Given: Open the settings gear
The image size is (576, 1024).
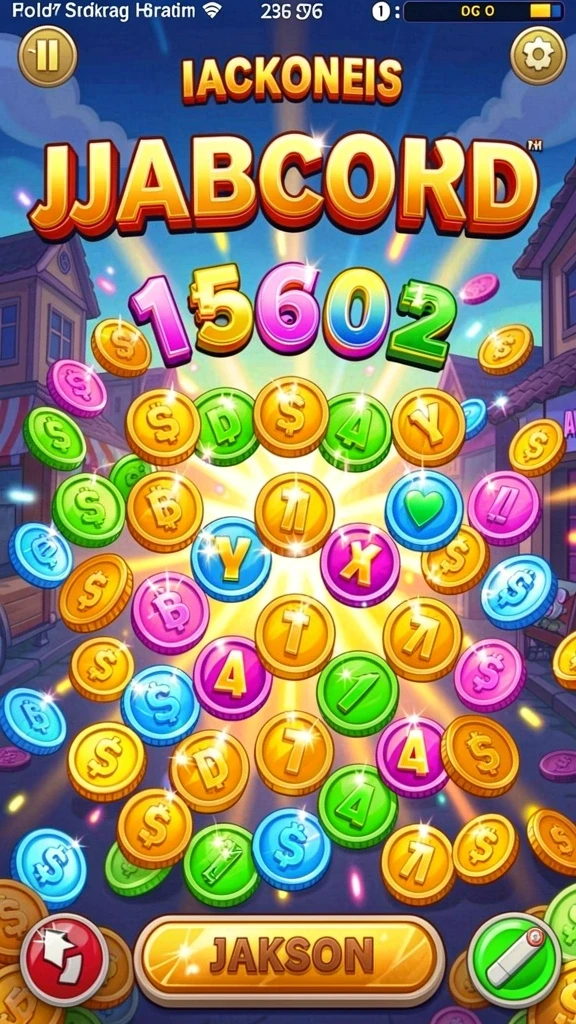Looking at the screenshot, I should click(538, 56).
